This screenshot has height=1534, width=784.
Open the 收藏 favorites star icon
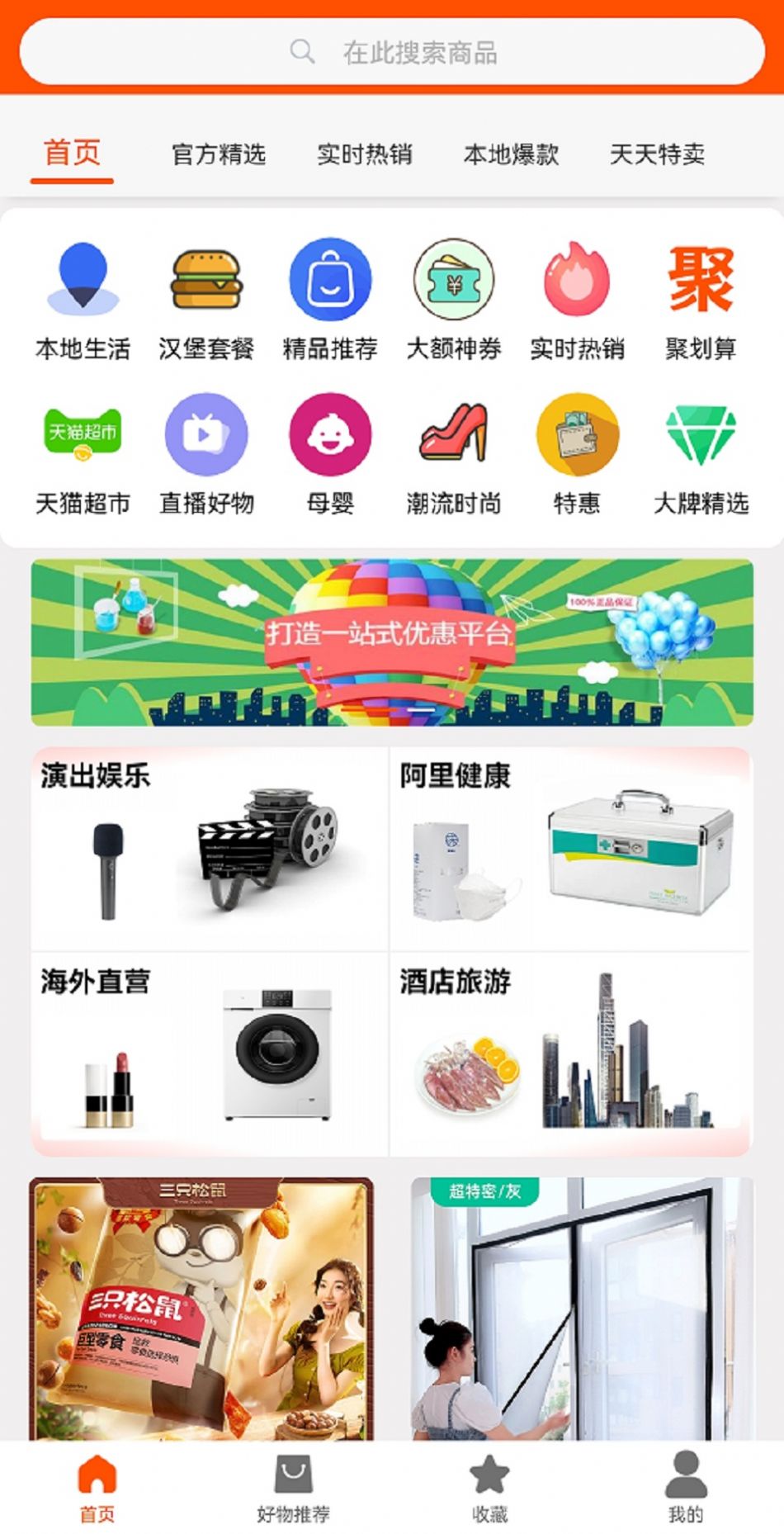(489, 1475)
